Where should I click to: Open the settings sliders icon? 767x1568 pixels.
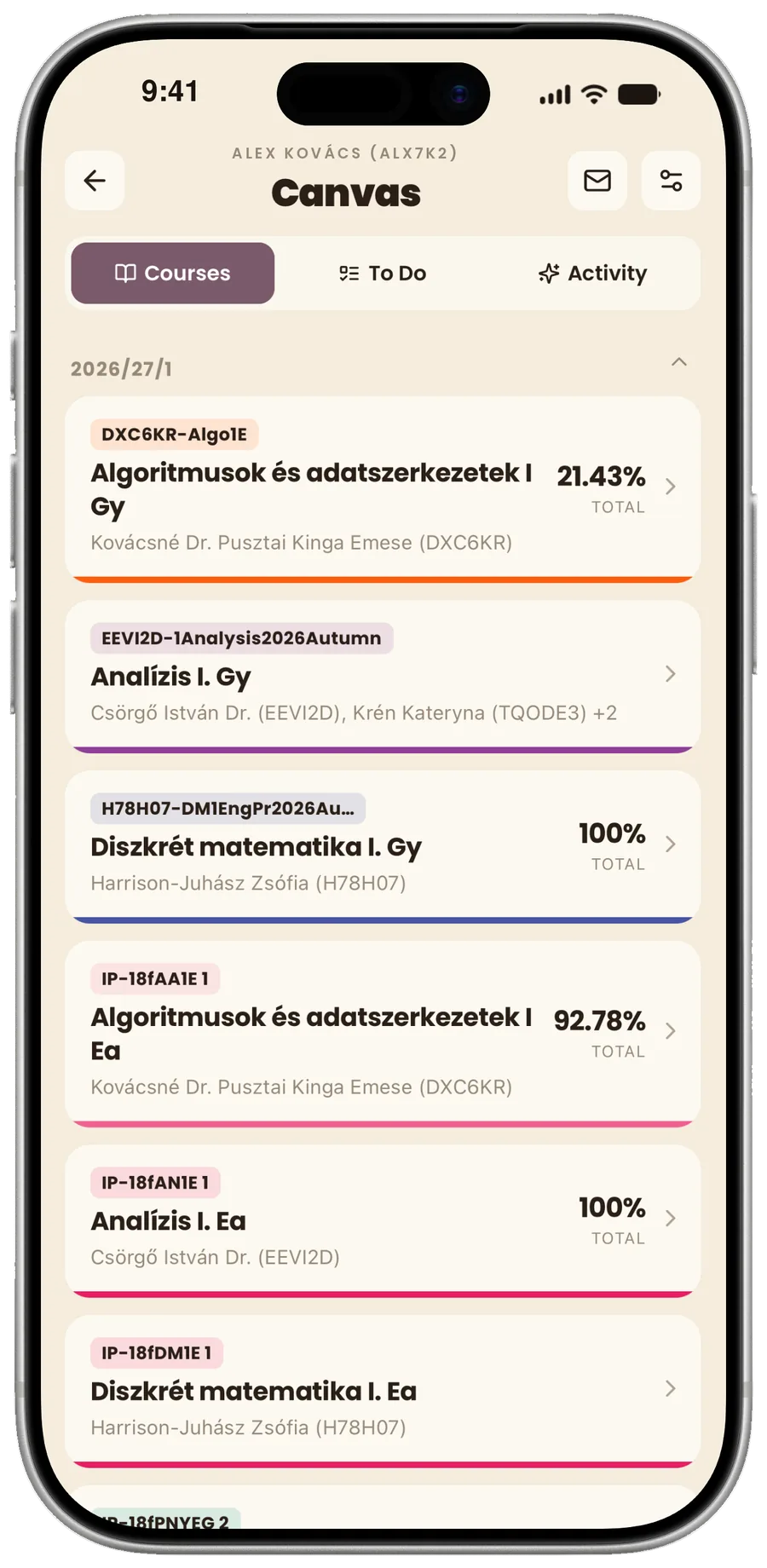[671, 181]
